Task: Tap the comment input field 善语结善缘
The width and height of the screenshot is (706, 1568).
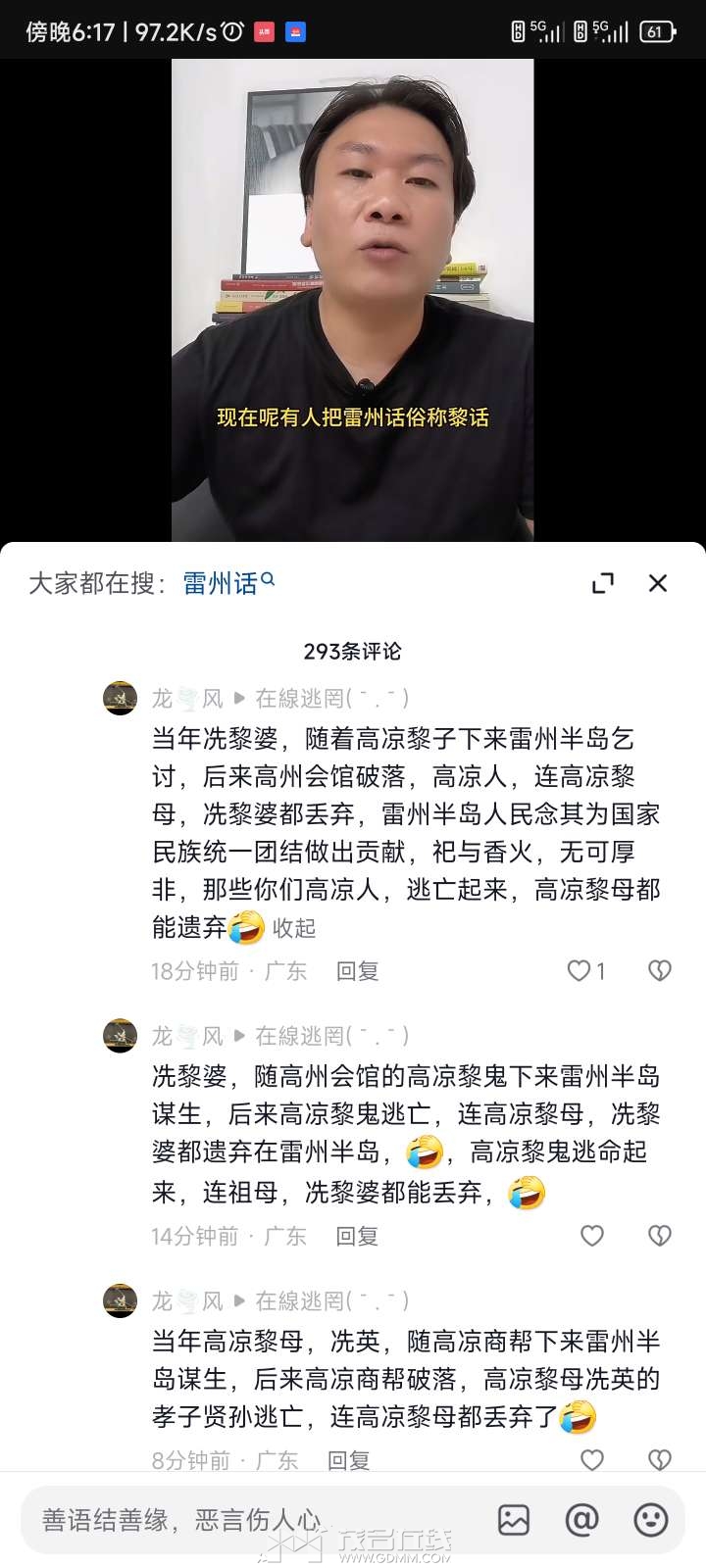Action: 245,1520
